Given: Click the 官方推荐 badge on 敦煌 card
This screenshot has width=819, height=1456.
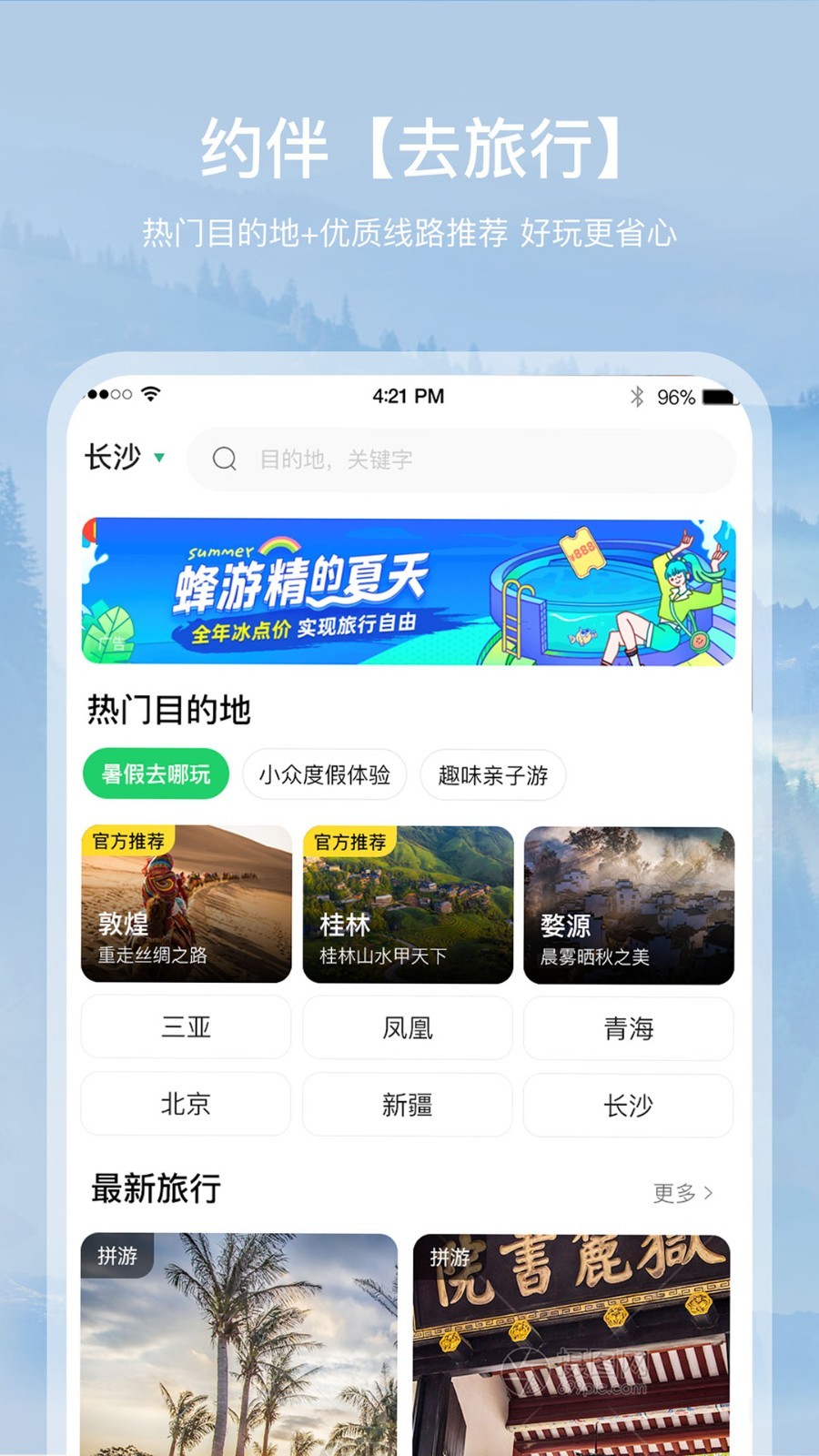Looking at the screenshot, I should pyautogui.click(x=132, y=844).
